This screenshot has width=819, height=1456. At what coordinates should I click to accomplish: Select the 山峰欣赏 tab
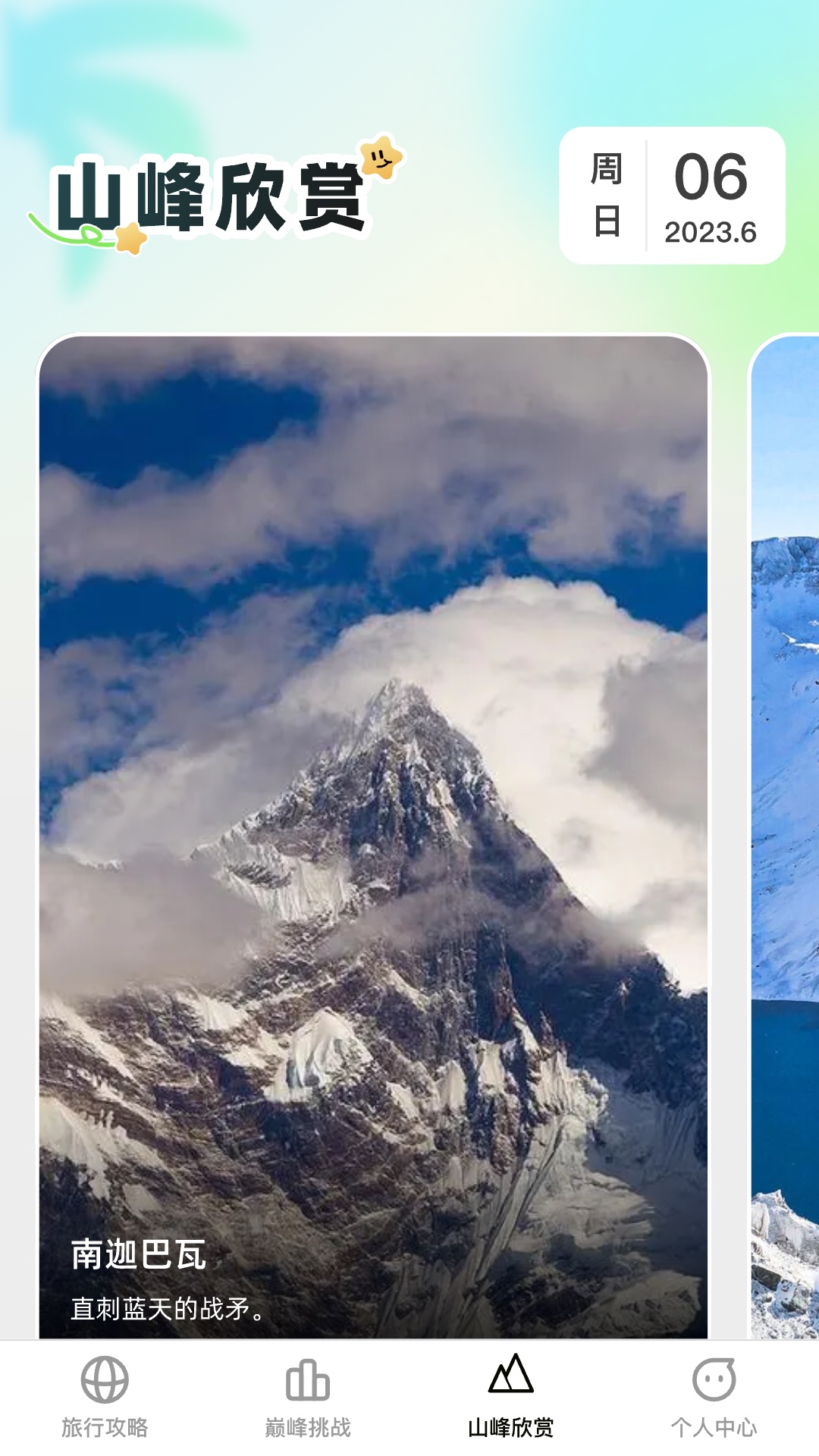click(x=510, y=1397)
